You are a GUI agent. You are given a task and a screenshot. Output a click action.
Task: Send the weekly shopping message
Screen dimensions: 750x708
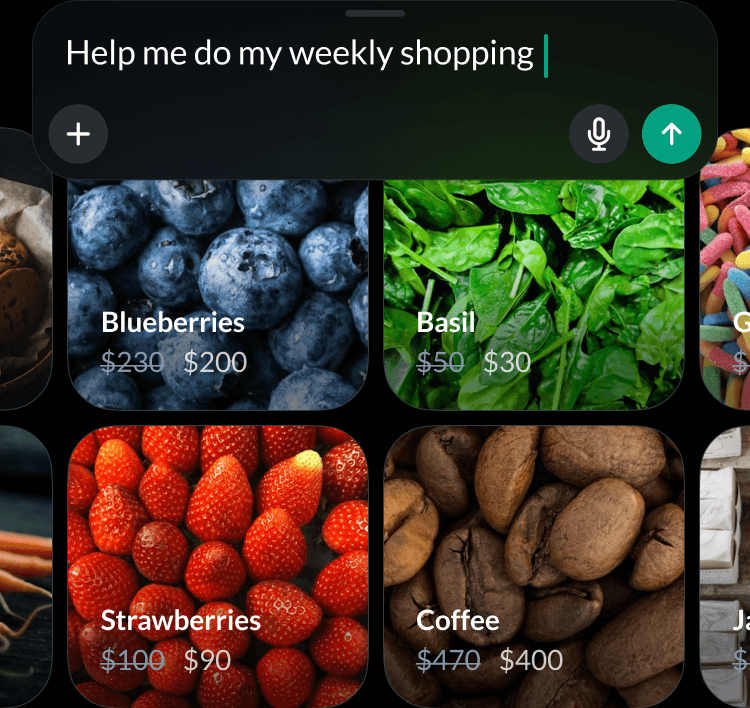[671, 134]
